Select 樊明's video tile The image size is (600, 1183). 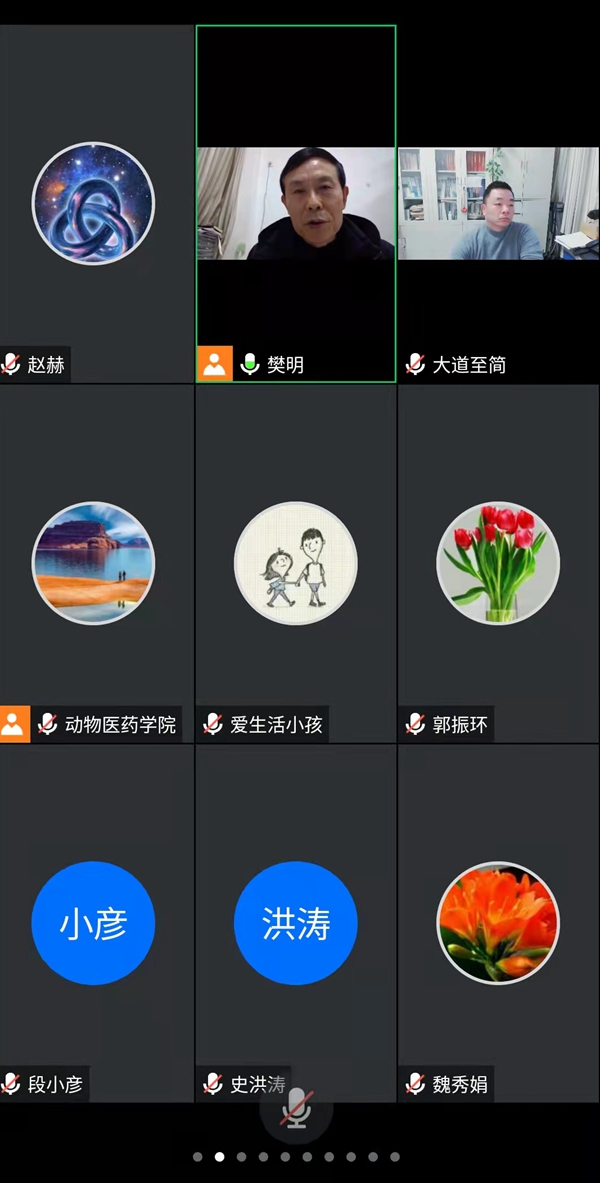[295, 203]
